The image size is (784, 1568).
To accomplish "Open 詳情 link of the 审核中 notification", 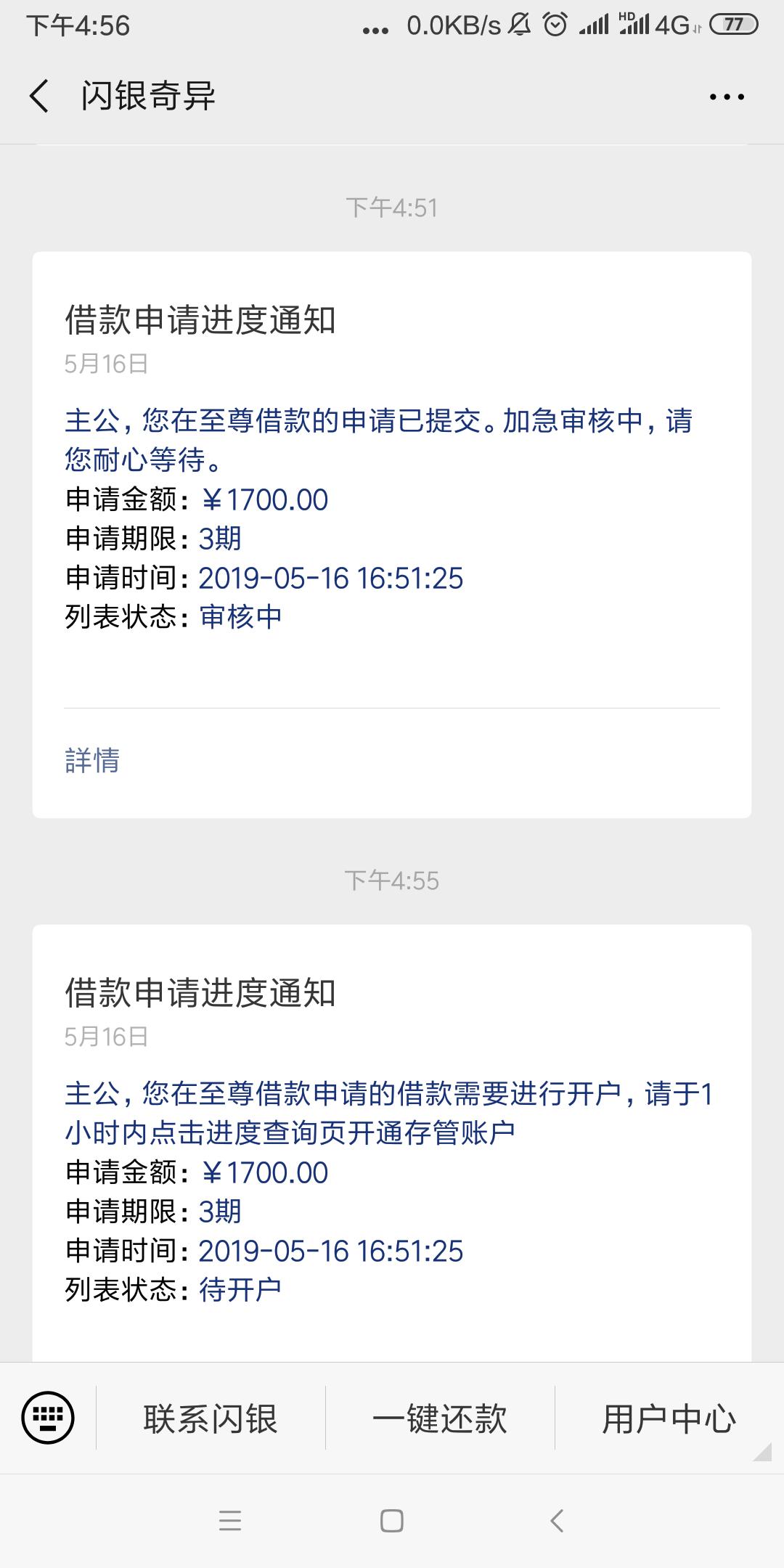I will pos(92,760).
